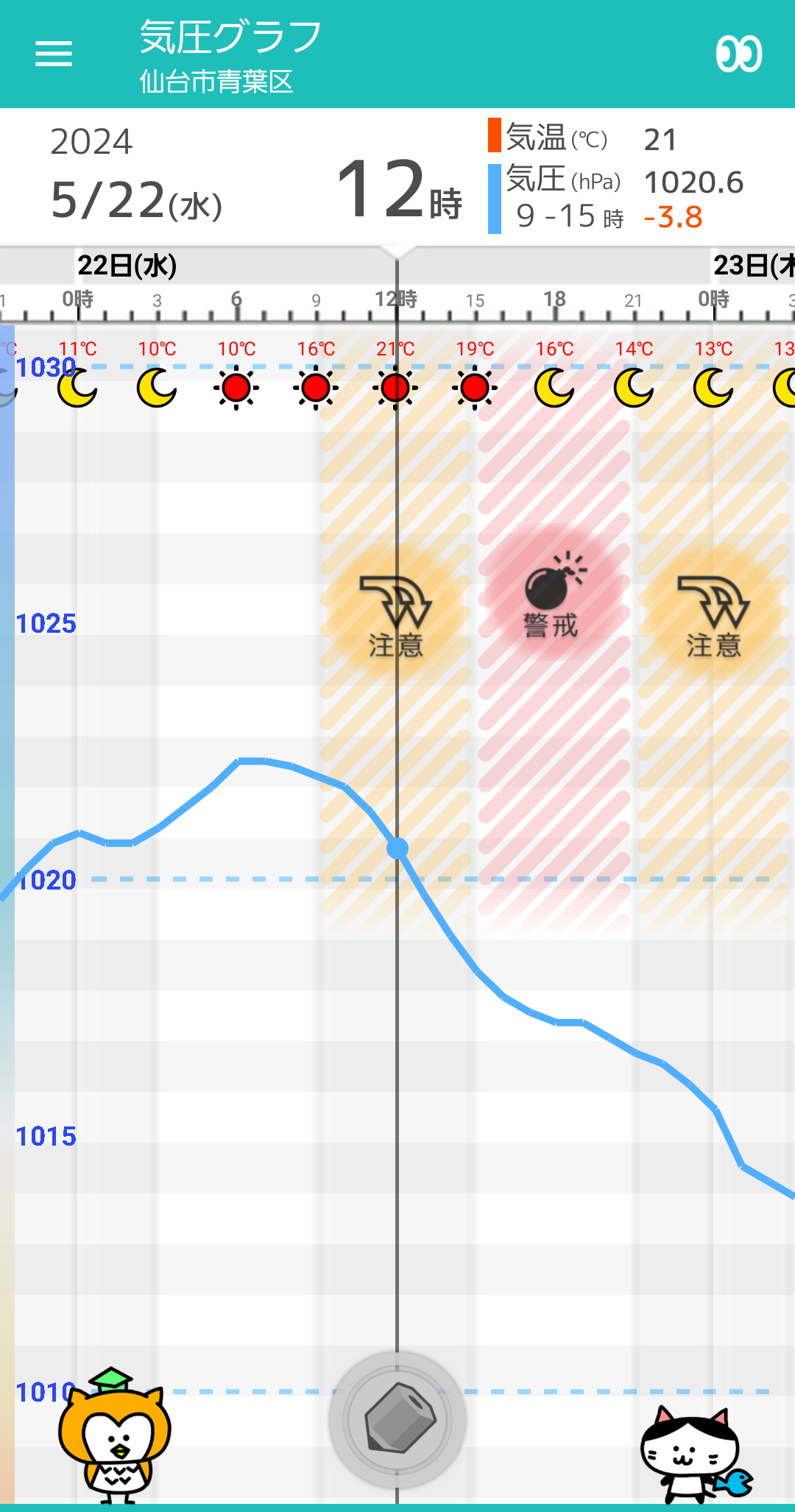
Task: Tap the gray stone button at bottom
Action: point(397,1419)
